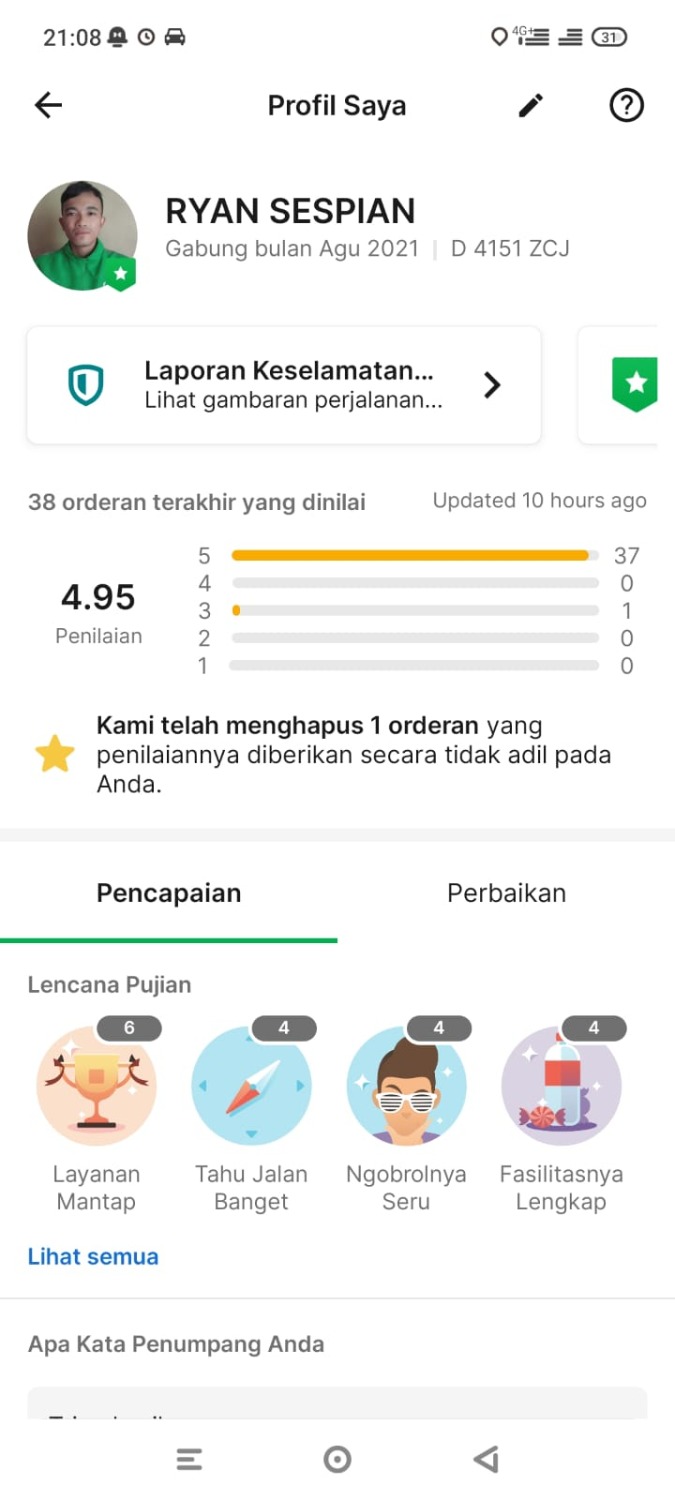Tap Lihat semua link
This screenshot has height=1500, width=675.
(x=93, y=1257)
